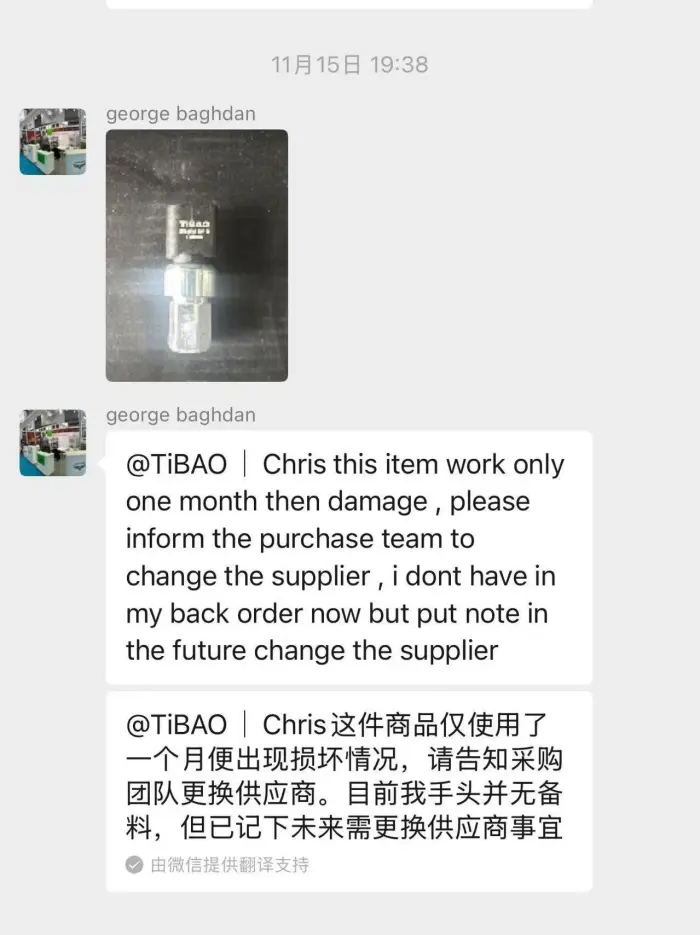Tap george baghdan's avatar beside the photo message
Screen dimensions: 700x935
click(x=53, y=142)
